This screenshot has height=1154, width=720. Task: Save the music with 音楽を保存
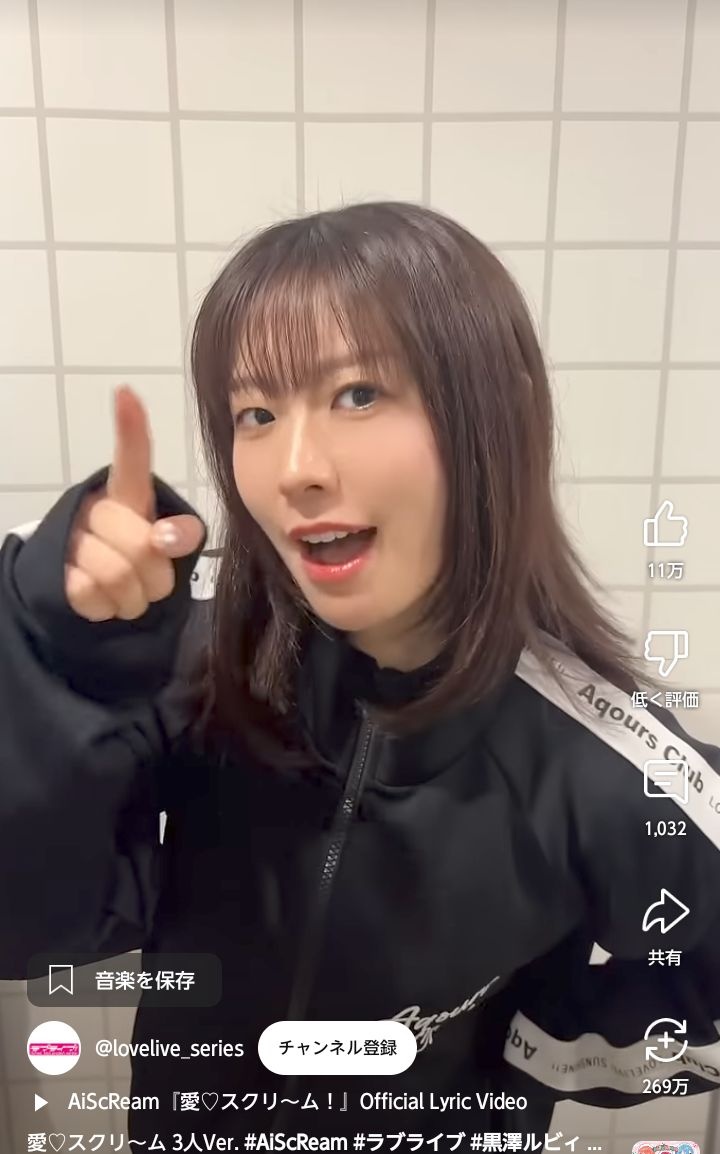point(124,980)
